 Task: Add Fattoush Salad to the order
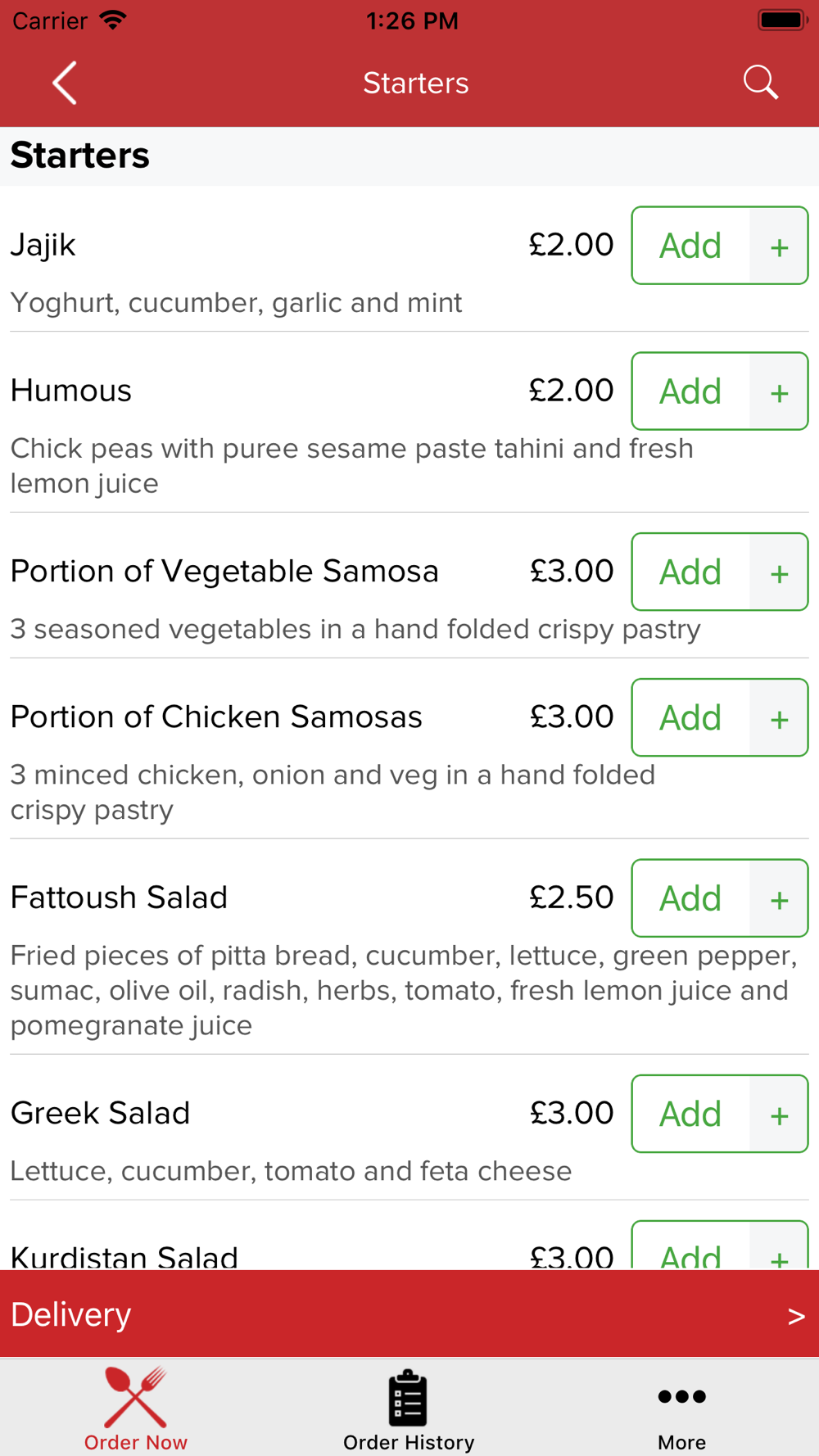[x=719, y=898]
